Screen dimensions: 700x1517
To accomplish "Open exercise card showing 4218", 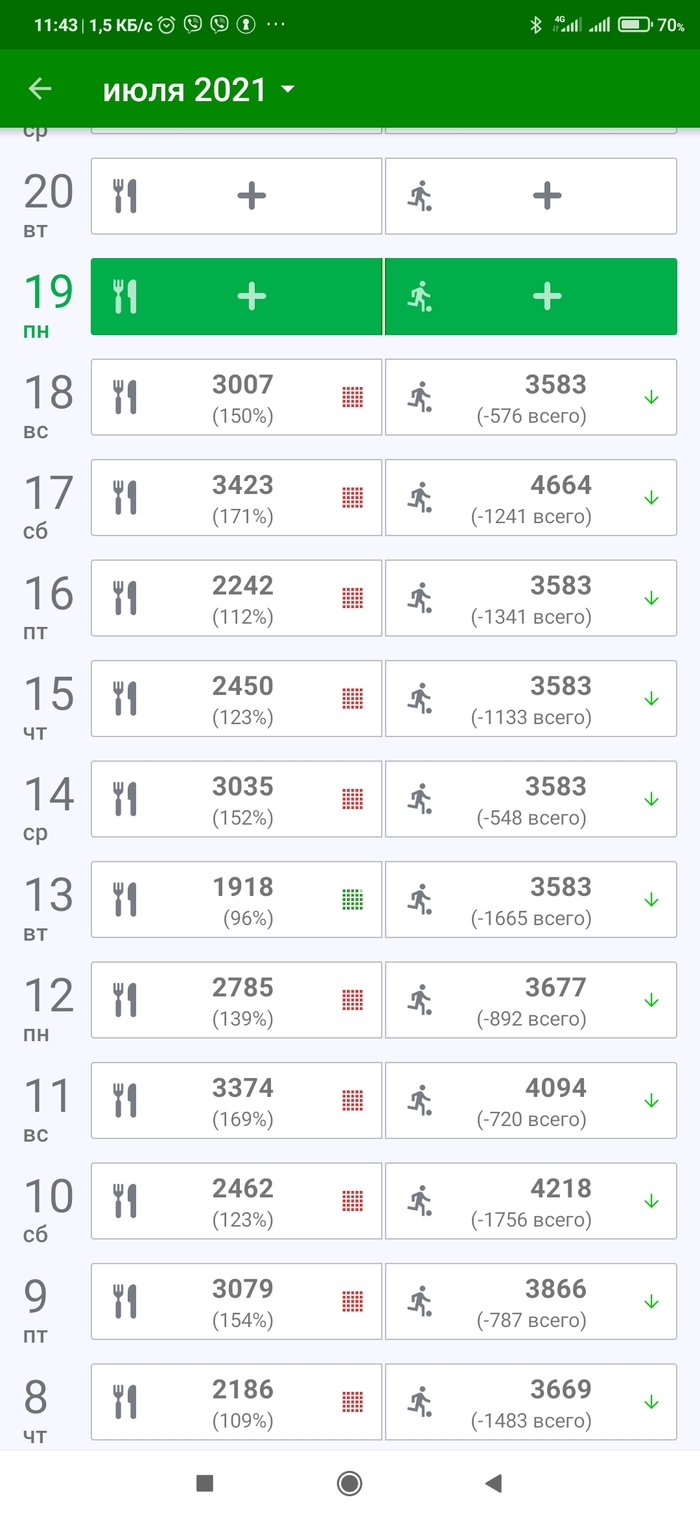I will [x=531, y=1201].
